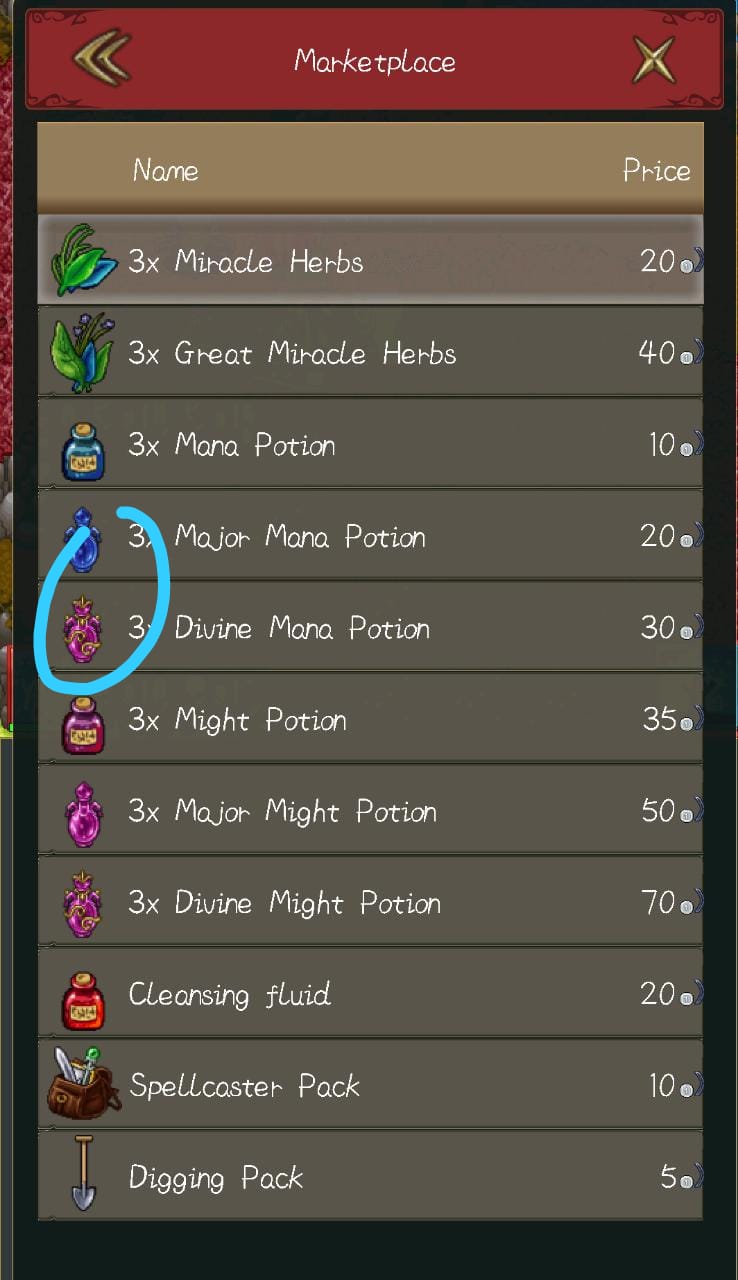Viewport: 738px width, 1280px height.
Task: Open the Spellcaster Pack listing
Action: coord(370,1087)
